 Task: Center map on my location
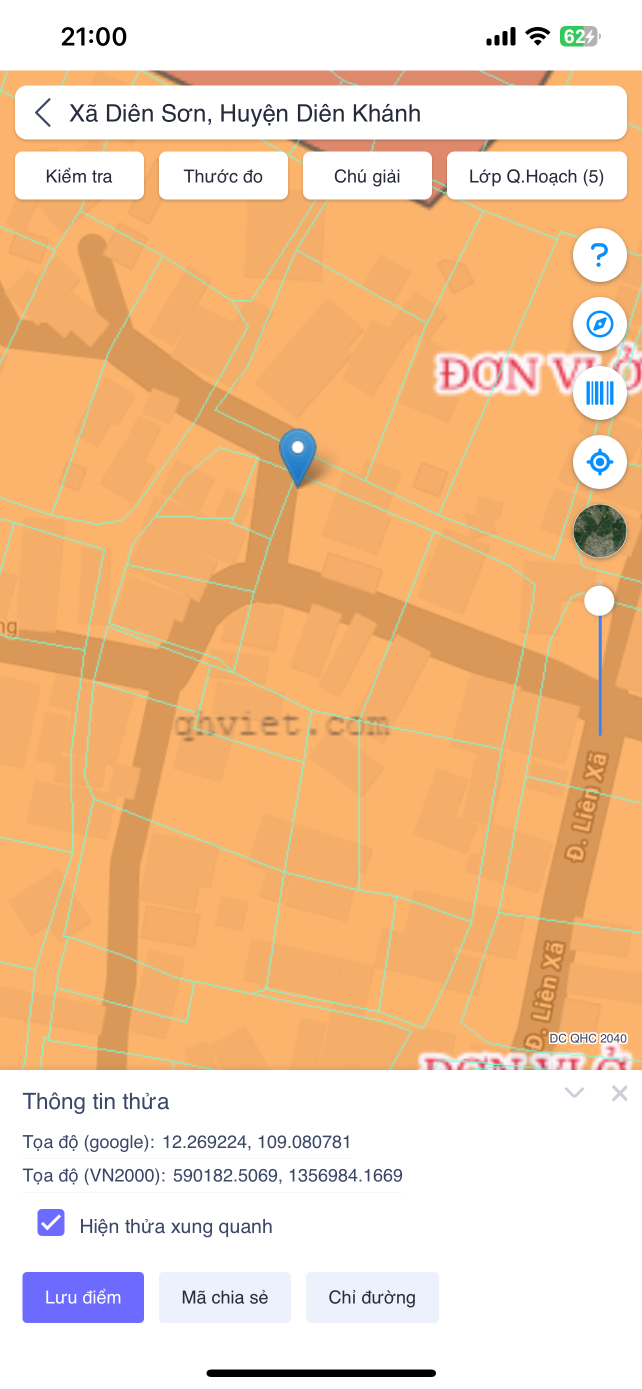click(600, 462)
